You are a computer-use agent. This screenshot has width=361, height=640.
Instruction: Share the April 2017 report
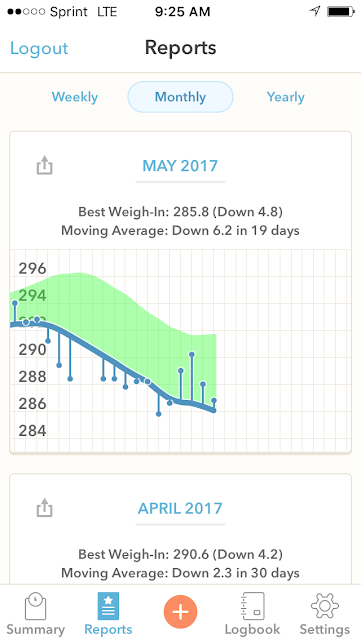point(45,508)
